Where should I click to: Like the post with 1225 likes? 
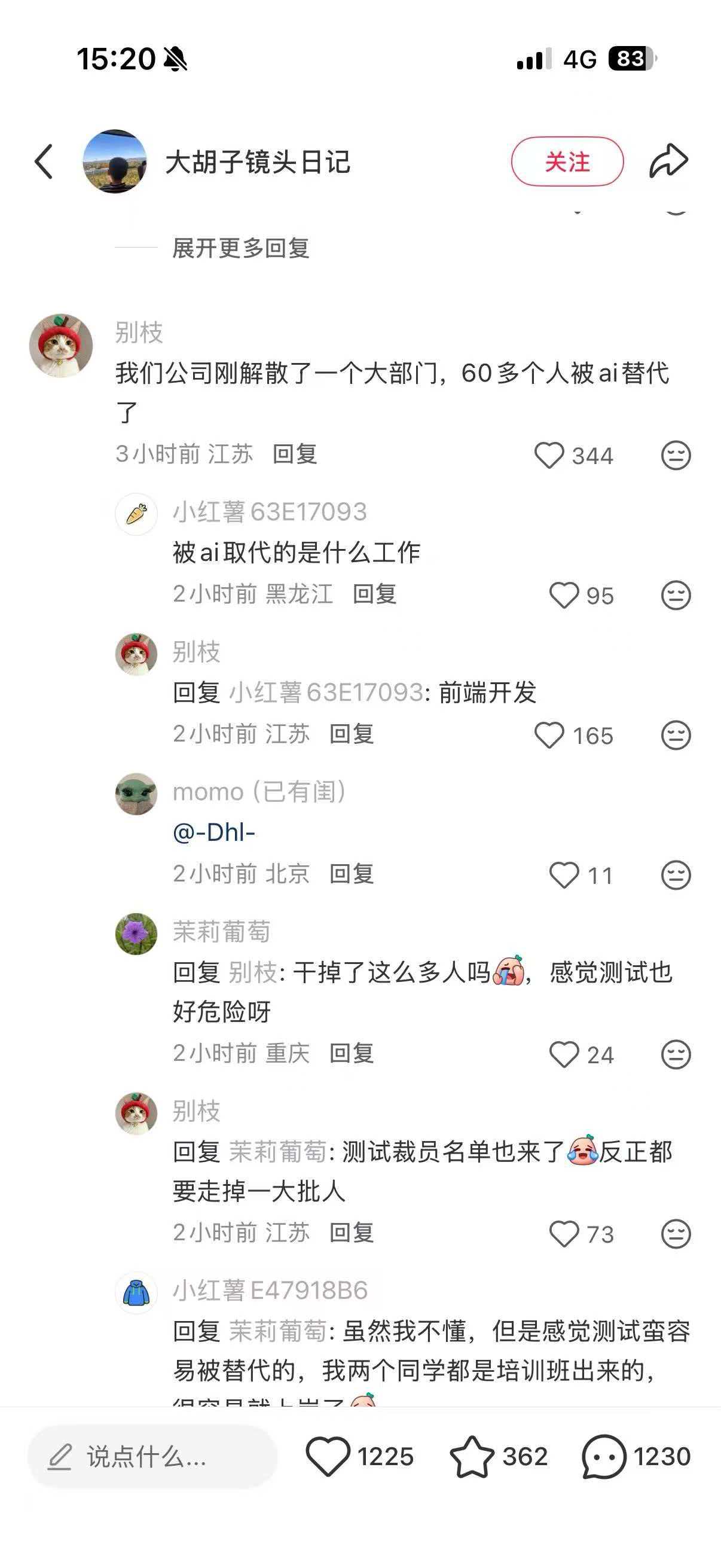(328, 1457)
